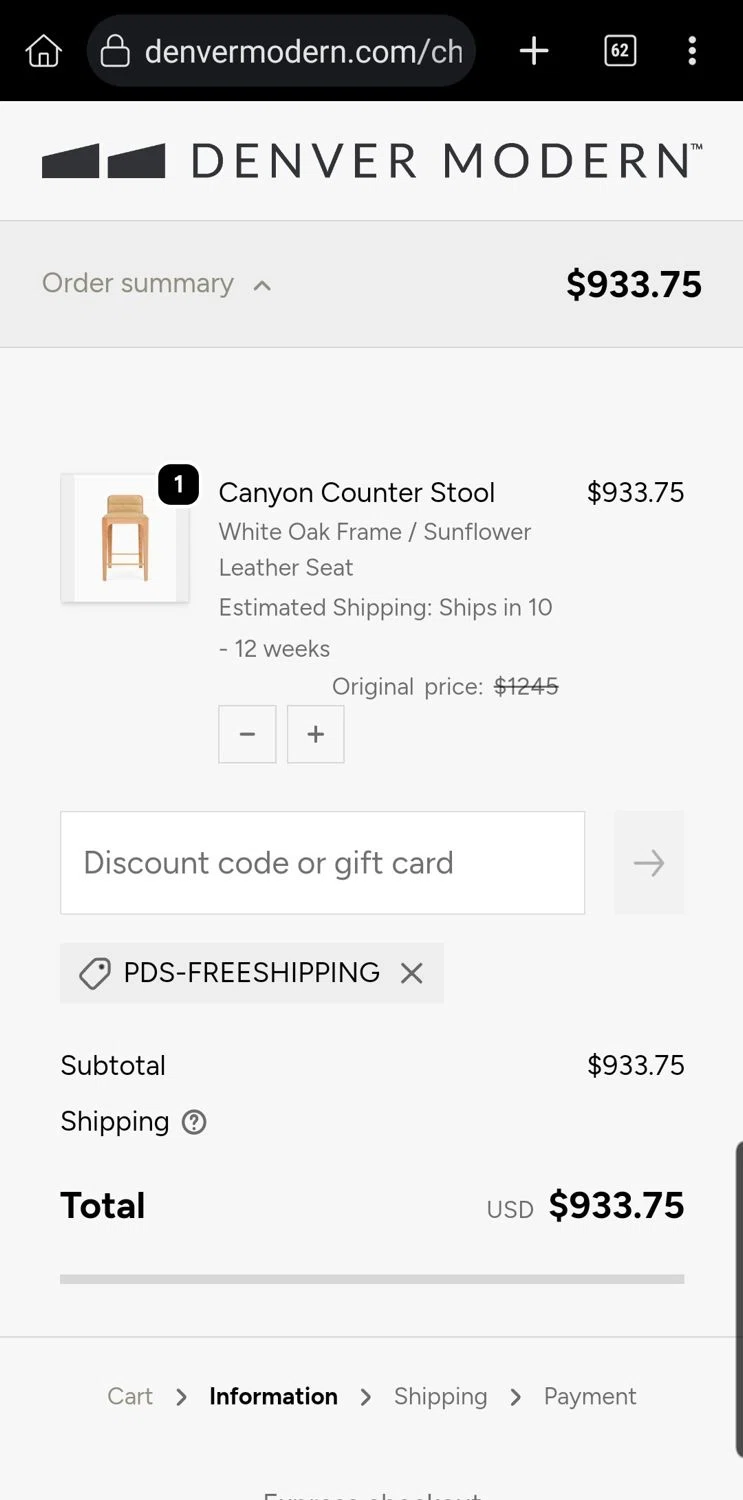Increase Canyon Counter Stool quantity
The width and height of the screenshot is (743, 1500).
click(x=316, y=734)
